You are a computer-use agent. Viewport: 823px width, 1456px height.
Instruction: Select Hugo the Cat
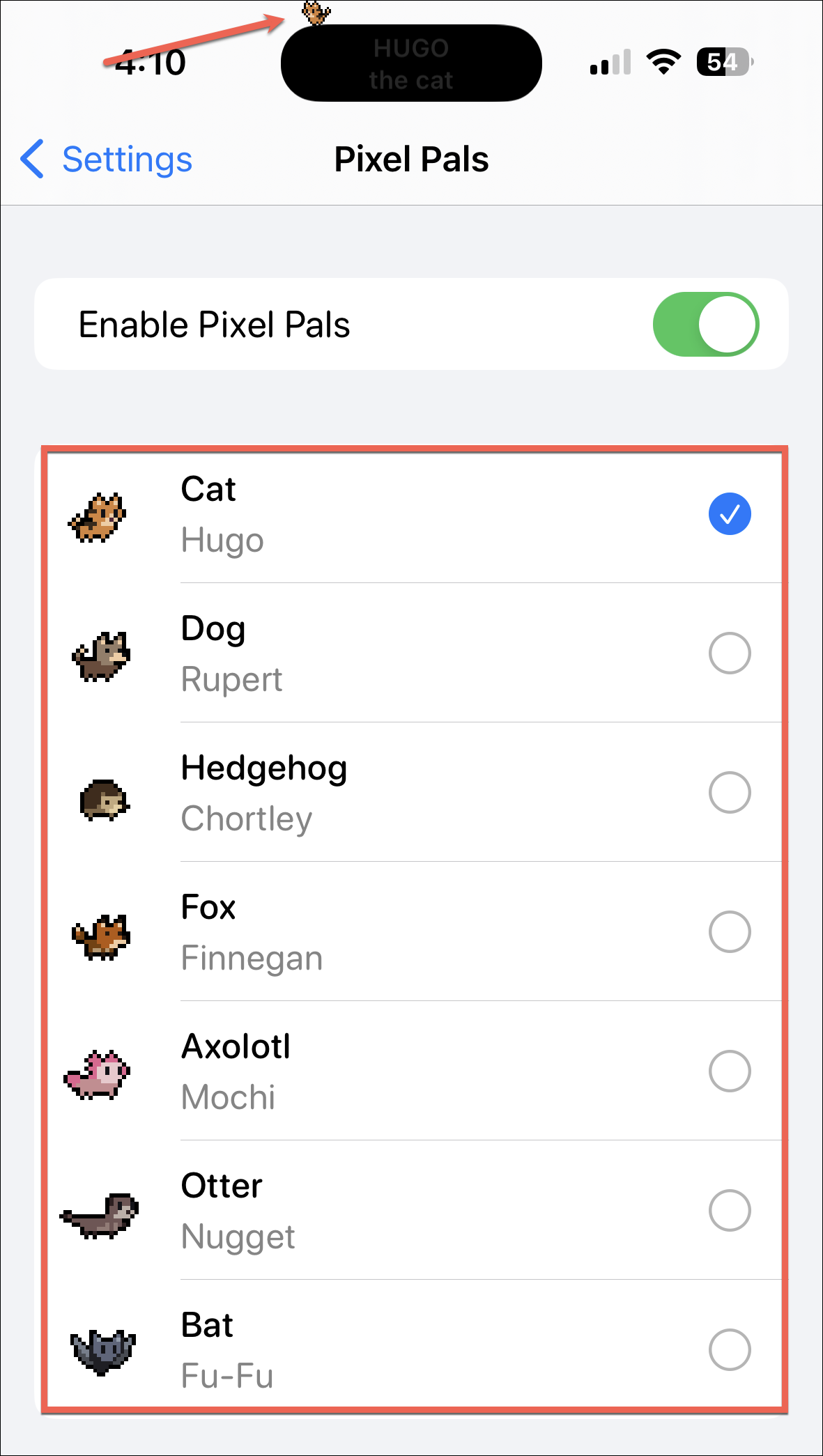(x=729, y=514)
